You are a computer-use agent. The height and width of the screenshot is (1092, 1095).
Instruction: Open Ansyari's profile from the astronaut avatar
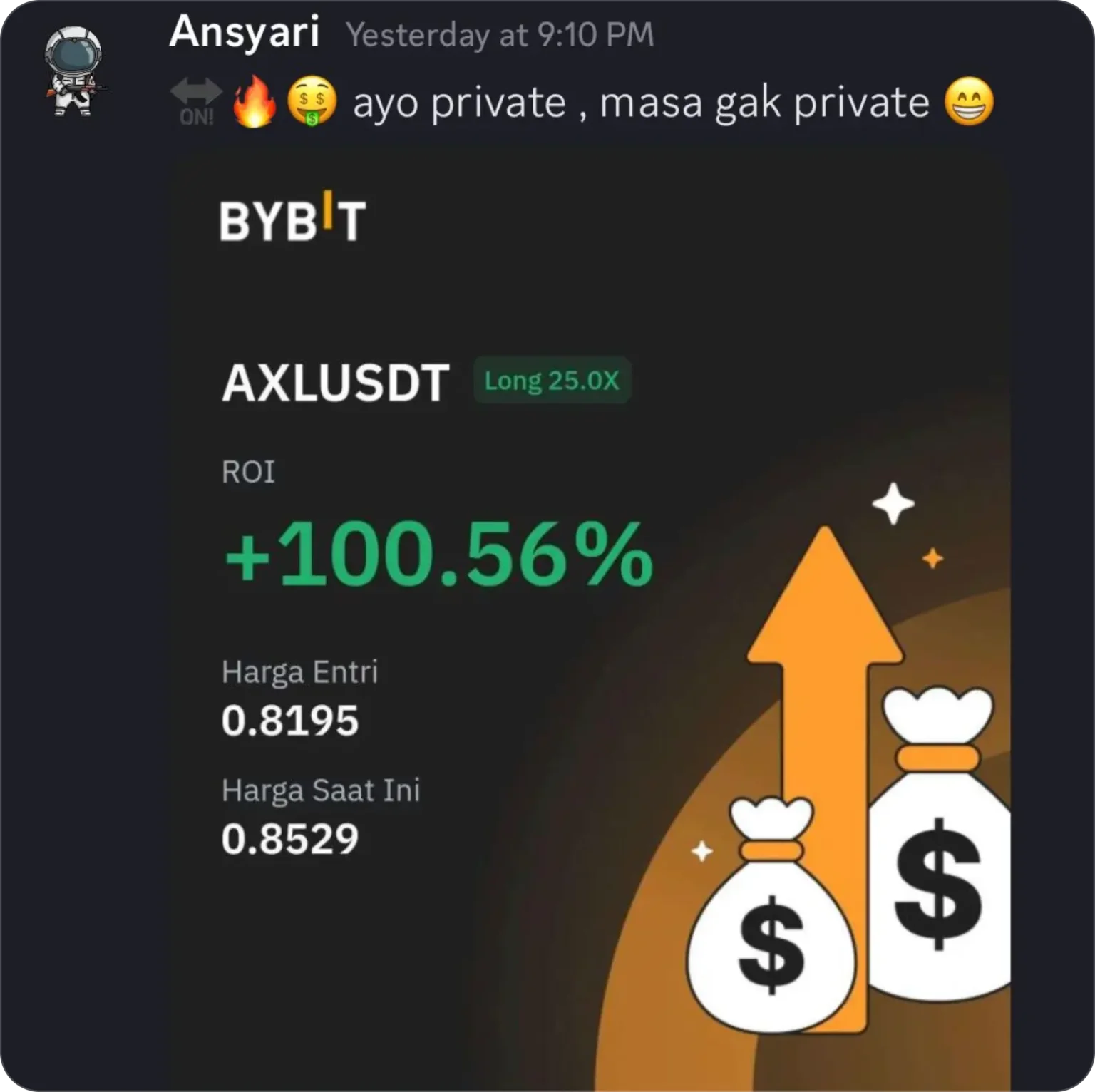(x=74, y=71)
